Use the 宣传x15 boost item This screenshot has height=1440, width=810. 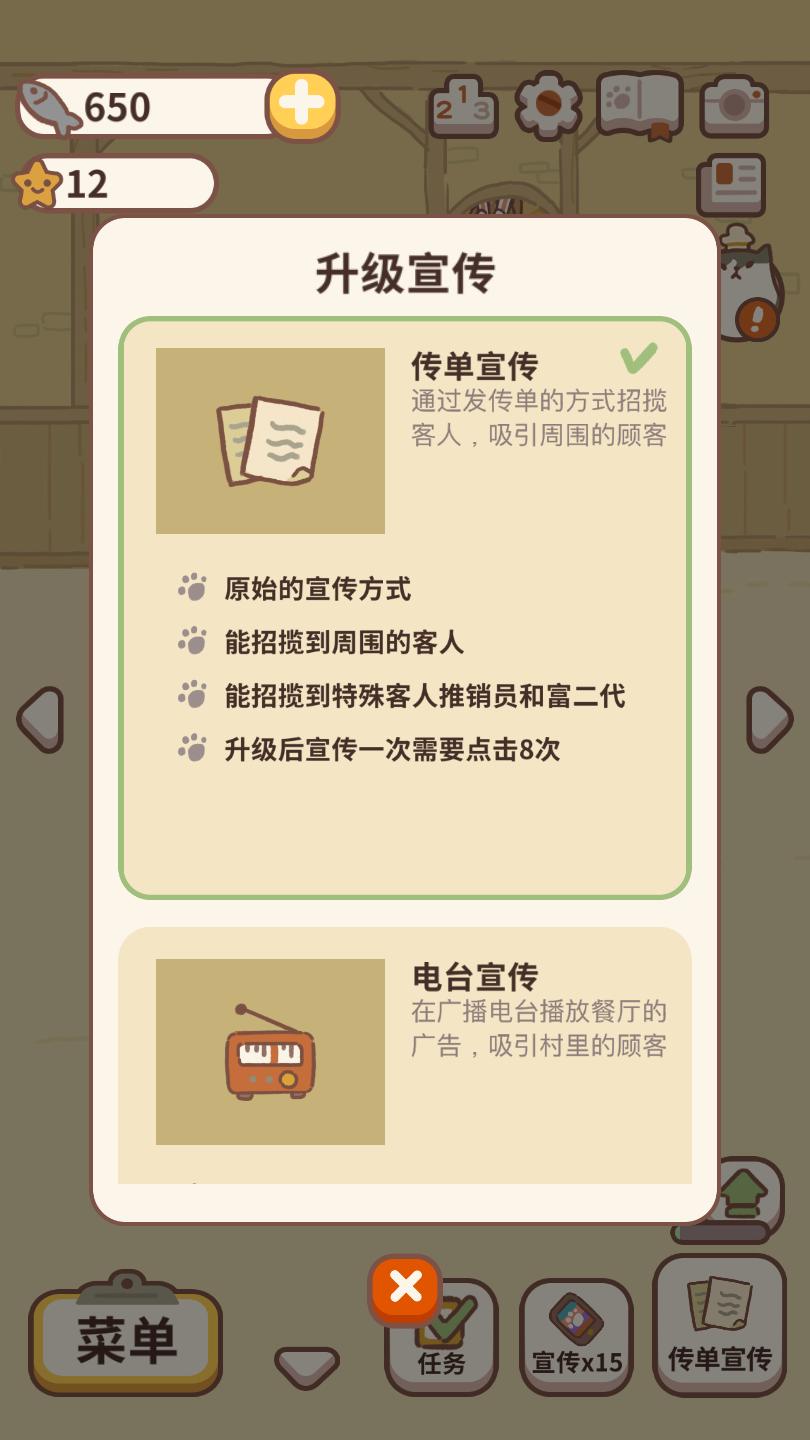[576, 1337]
